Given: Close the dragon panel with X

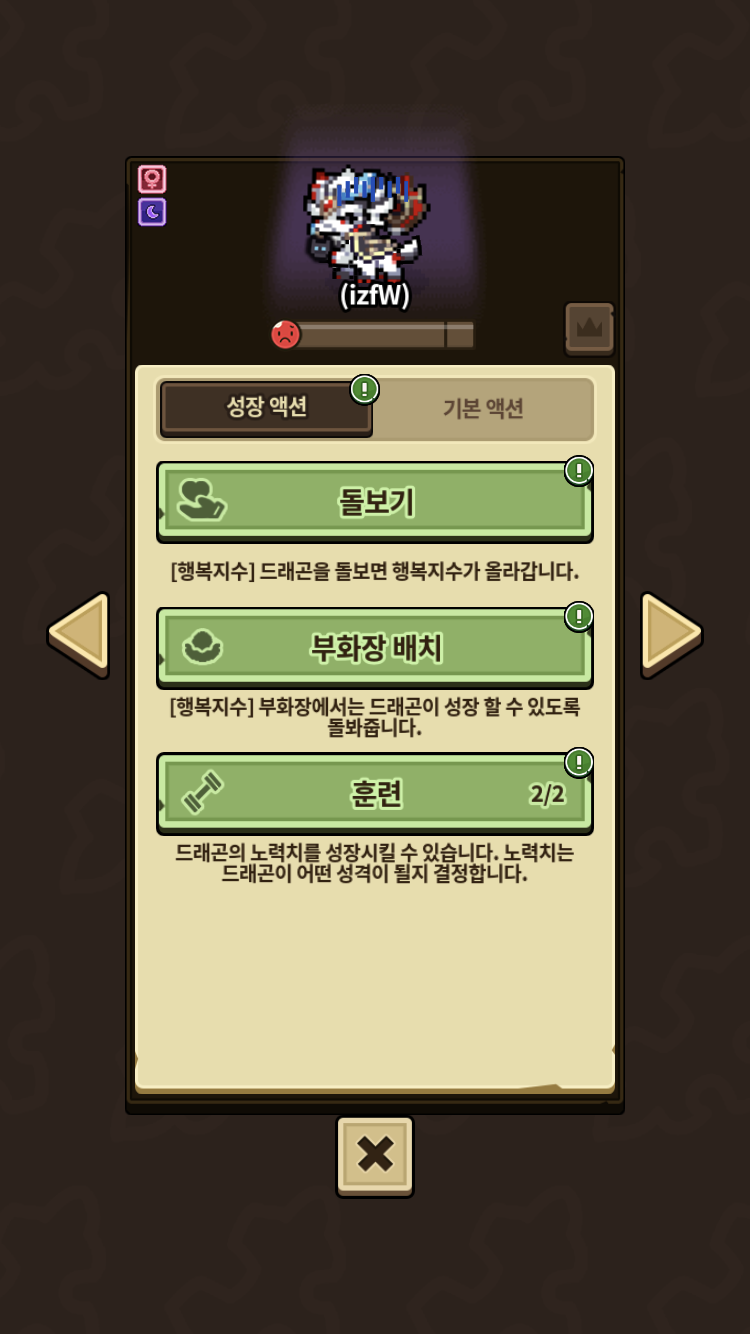Looking at the screenshot, I should (375, 1155).
